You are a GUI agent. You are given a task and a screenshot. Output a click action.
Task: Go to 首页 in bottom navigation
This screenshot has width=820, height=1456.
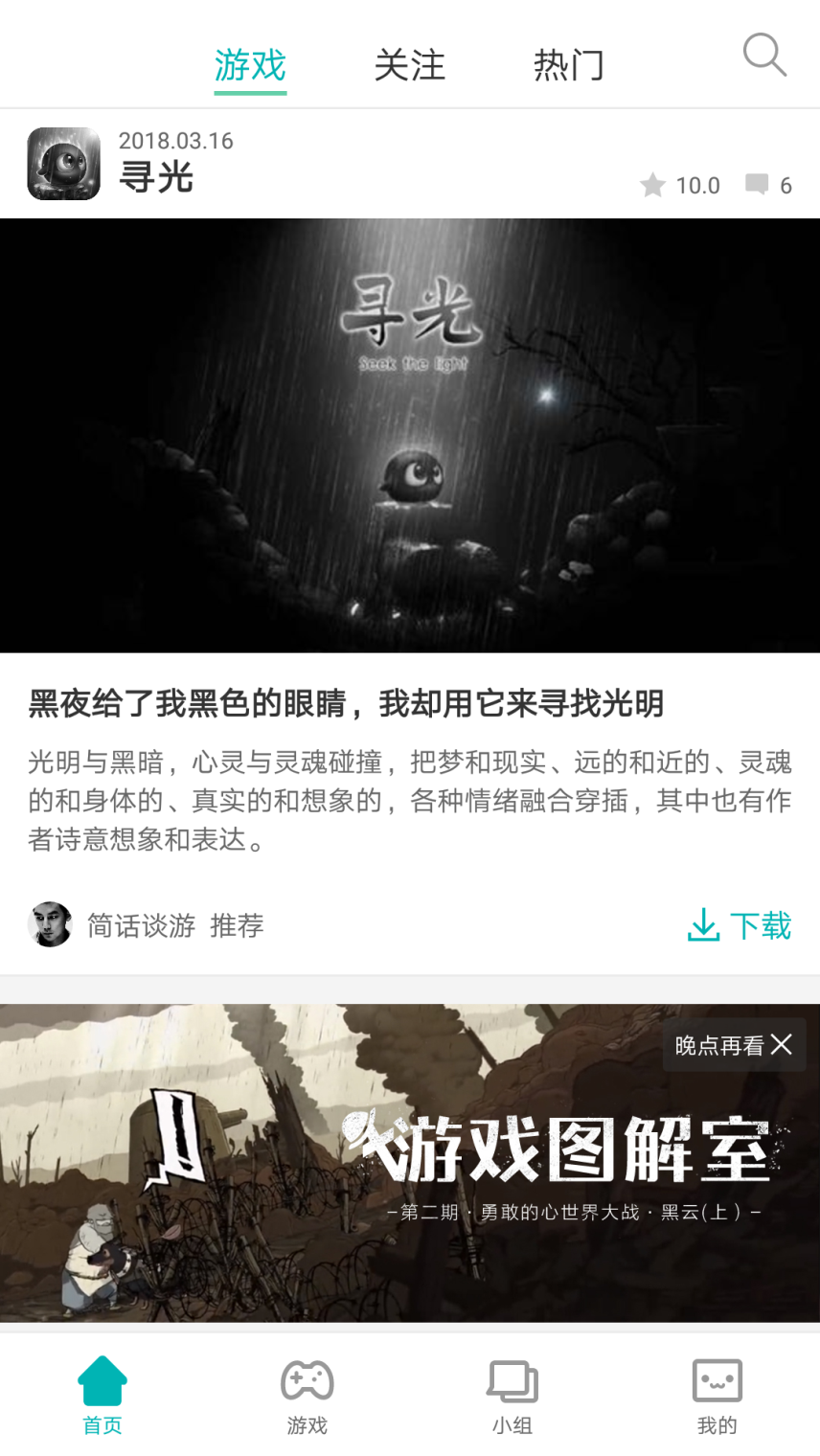click(x=102, y=1395)
